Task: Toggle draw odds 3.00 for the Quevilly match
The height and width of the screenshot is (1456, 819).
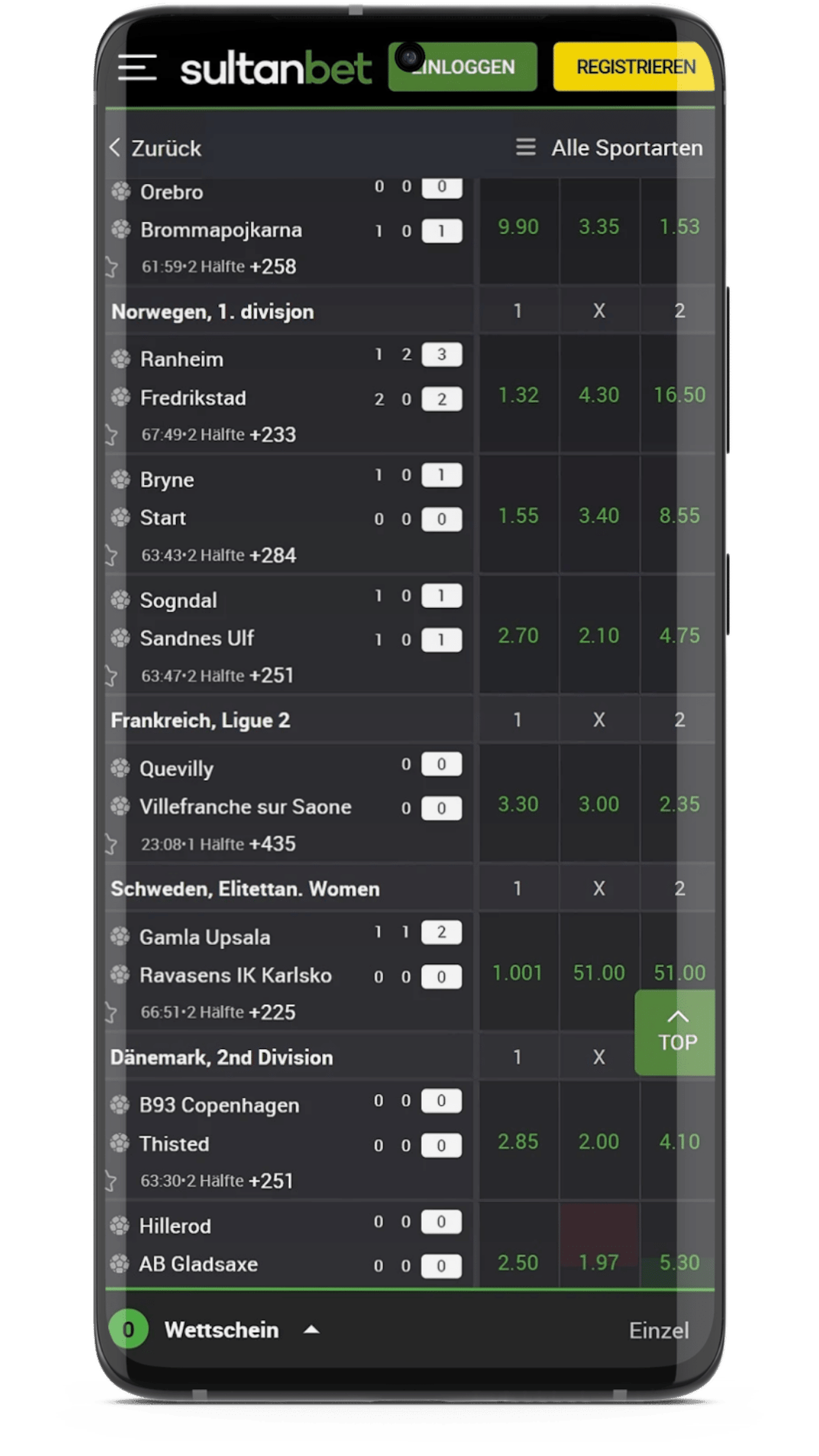Action: click(x=599, y=805)
